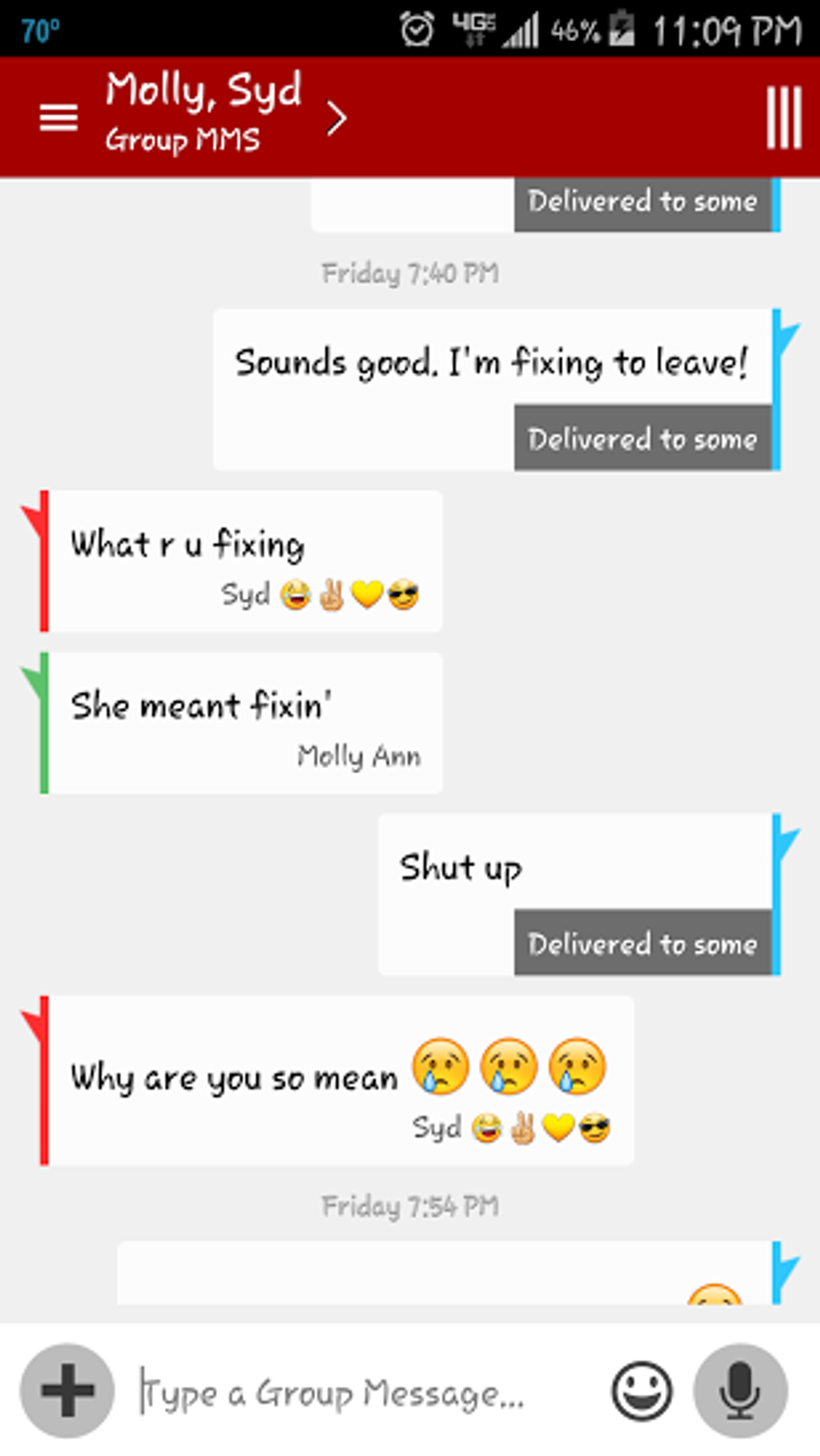The height and width of the screenshot is (1456, 820).
Task: Tap the microphone voice button
Action: [740, 1391]
